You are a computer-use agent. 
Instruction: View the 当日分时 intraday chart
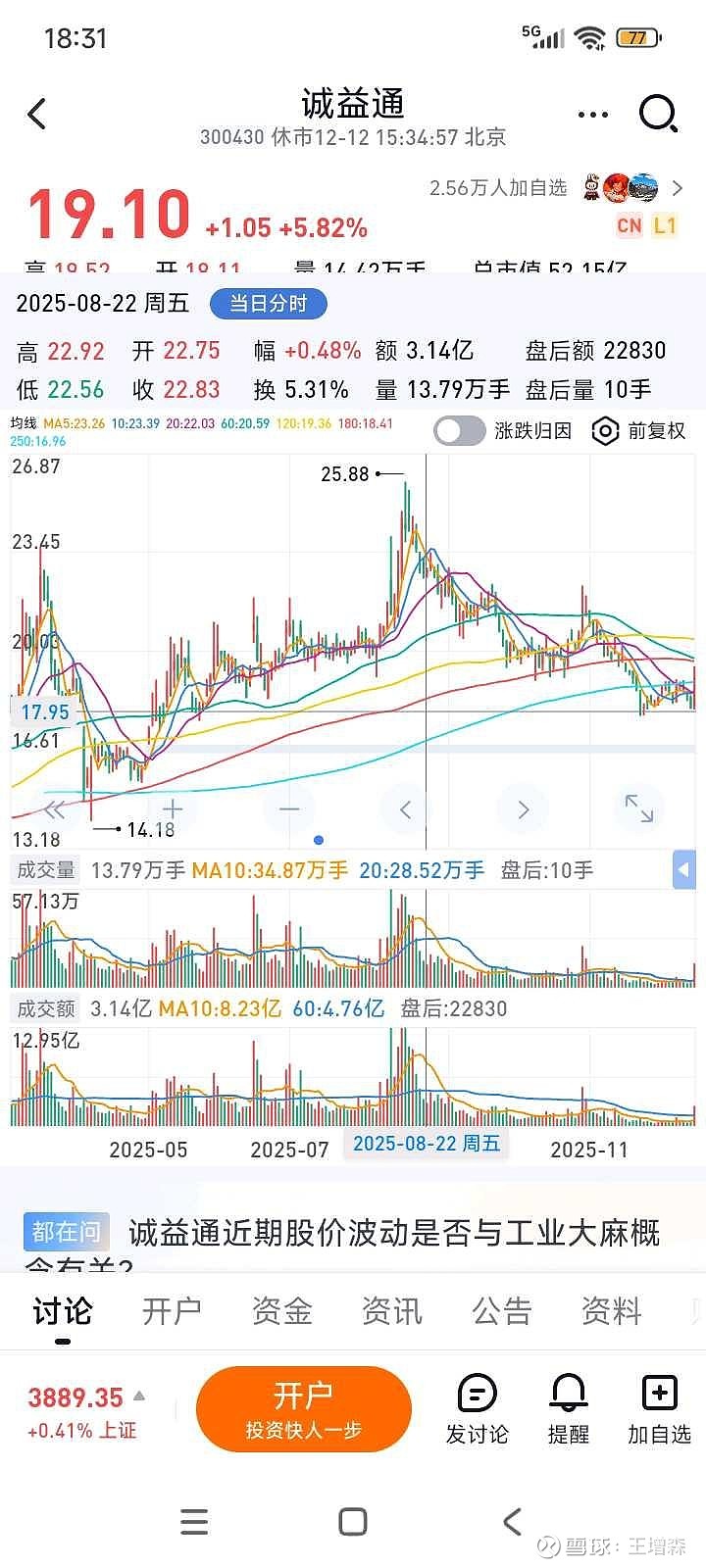click(268, 304)
